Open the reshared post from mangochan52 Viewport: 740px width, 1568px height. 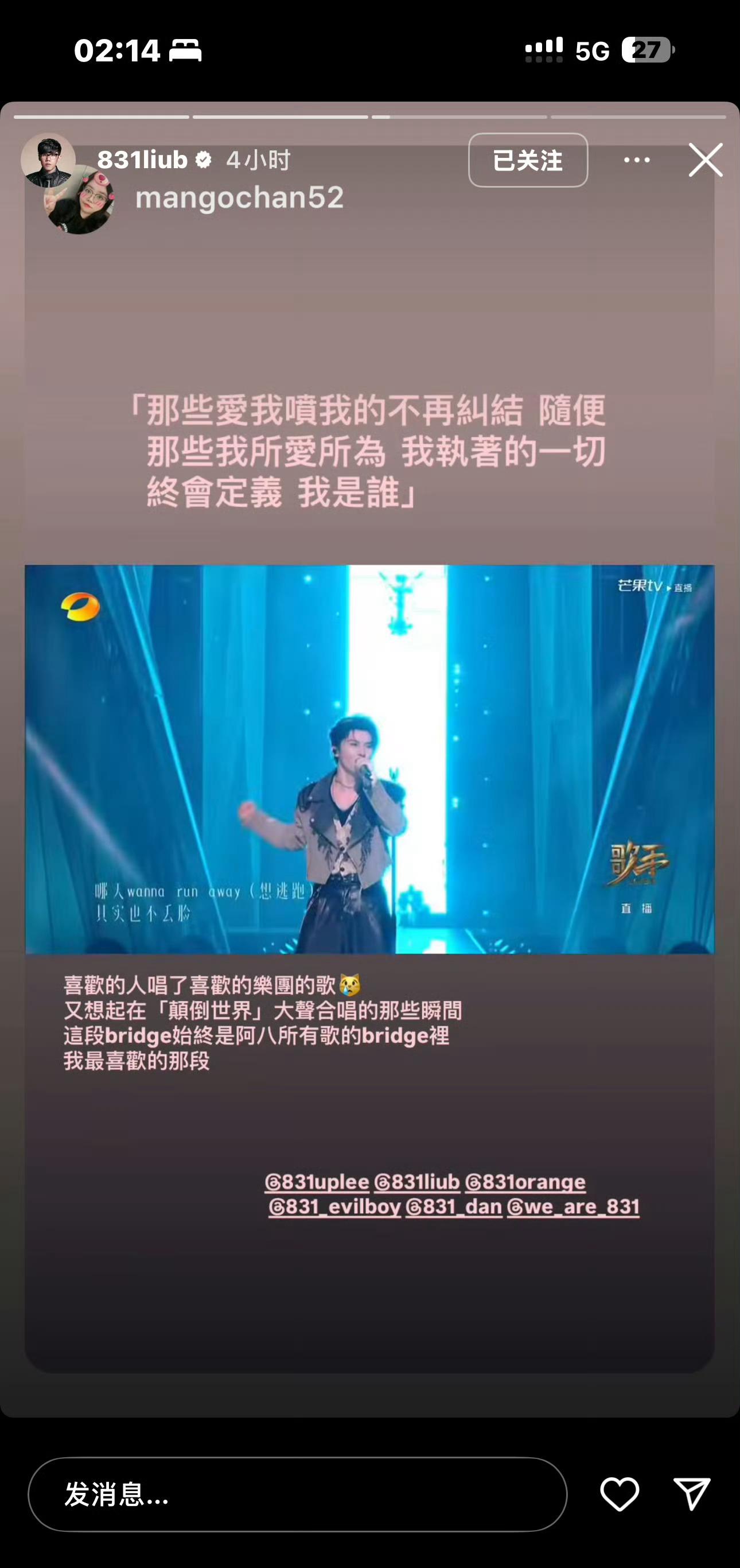pos(369,758)
